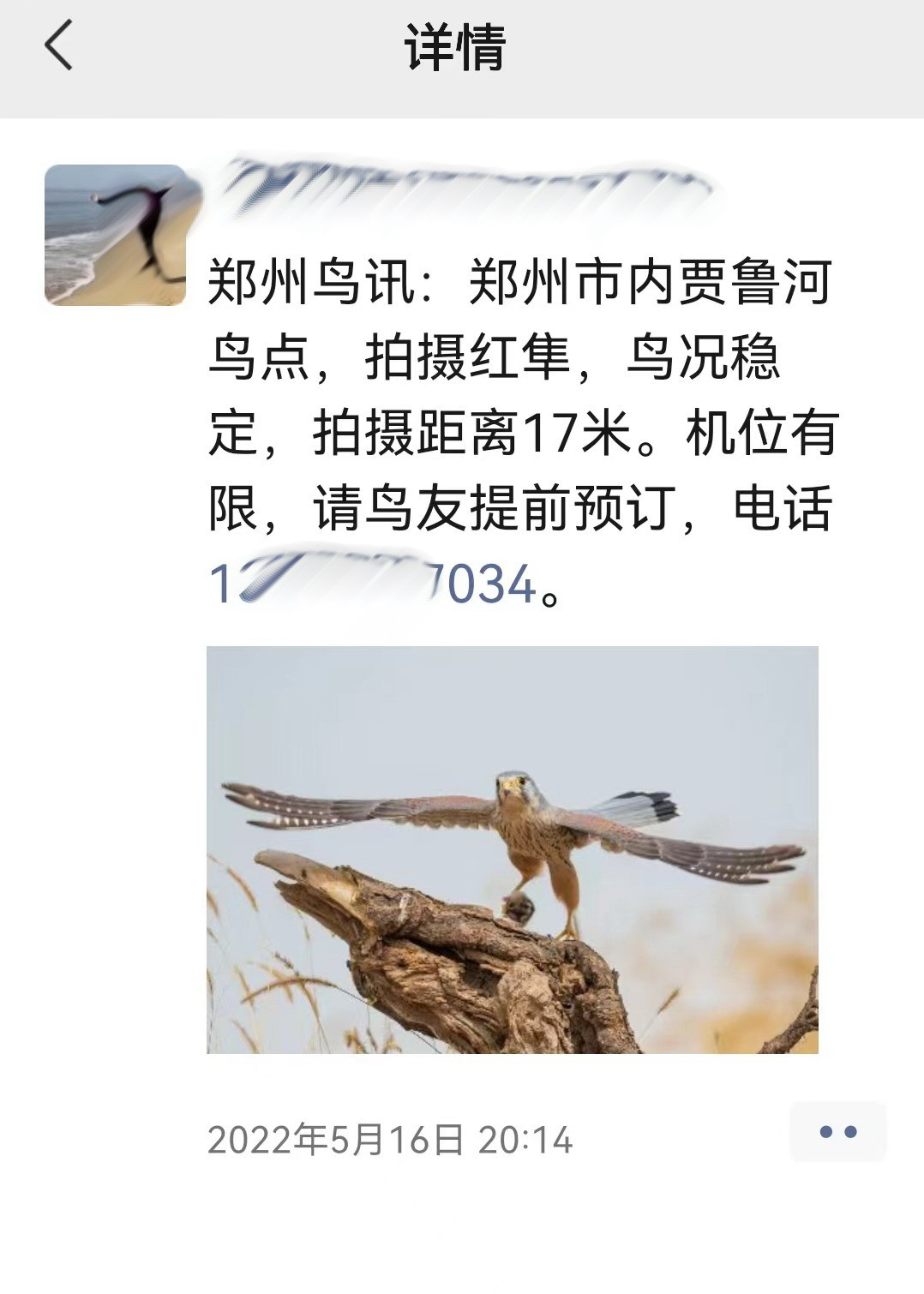Open the kestrel photo in full view
The image size is (924, 1294).
(512, 849)
